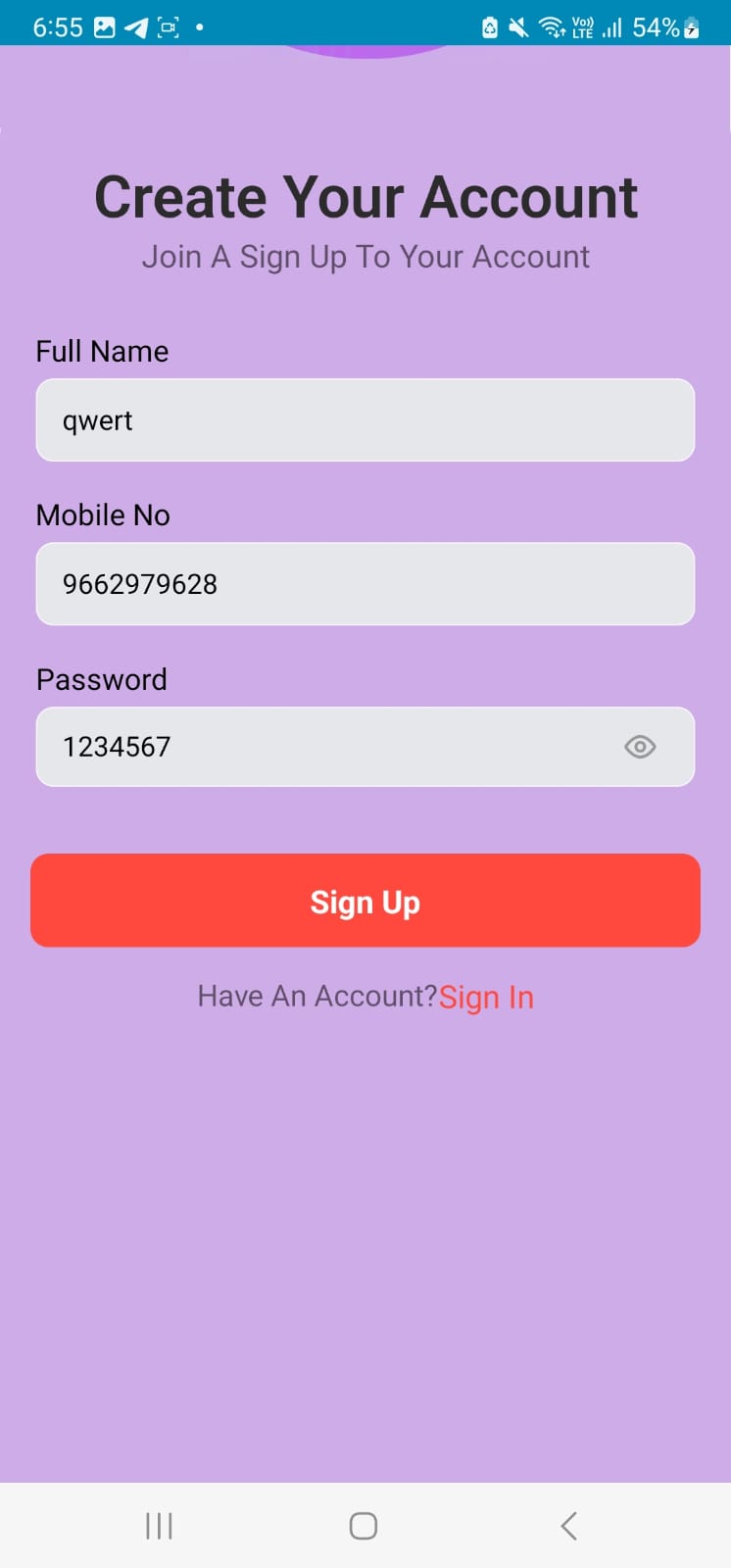Screen dimensions: 731x1568
Task: Go back using the system back button
Action: 568,1526
